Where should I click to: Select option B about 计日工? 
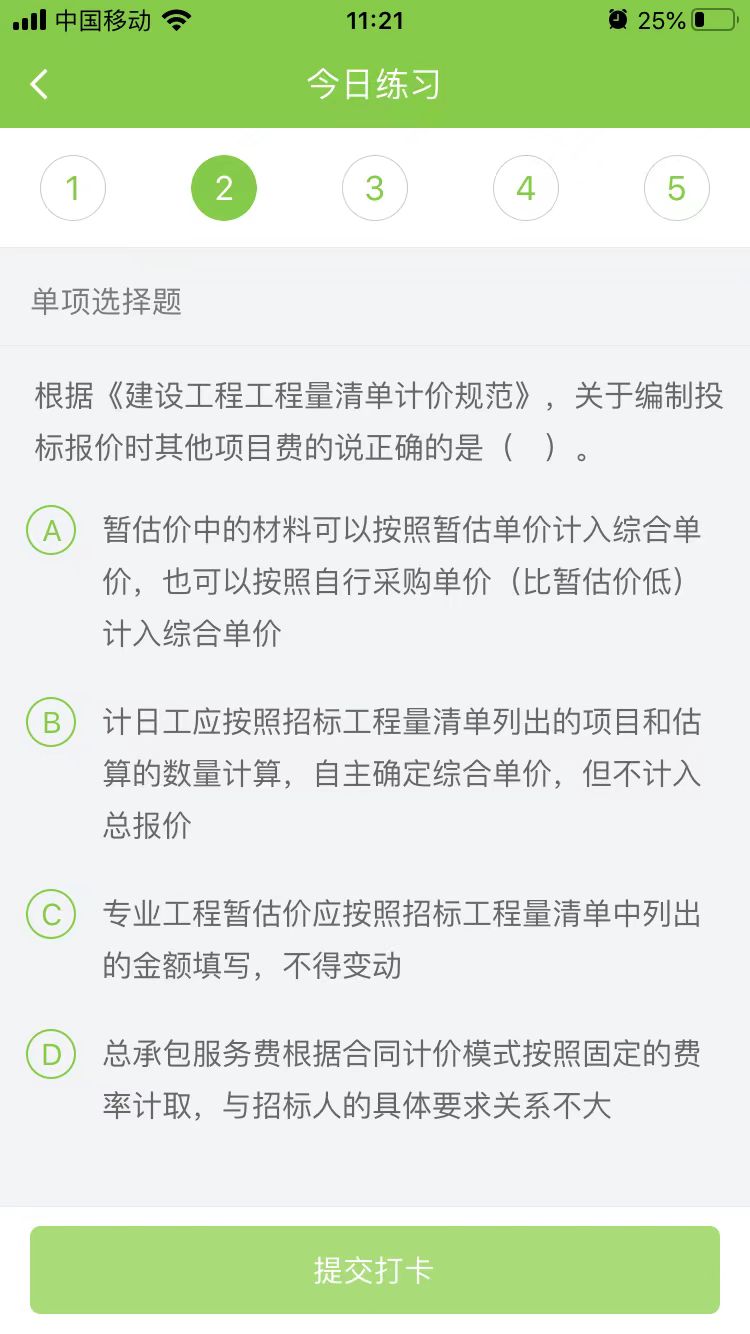coord(52,723)
